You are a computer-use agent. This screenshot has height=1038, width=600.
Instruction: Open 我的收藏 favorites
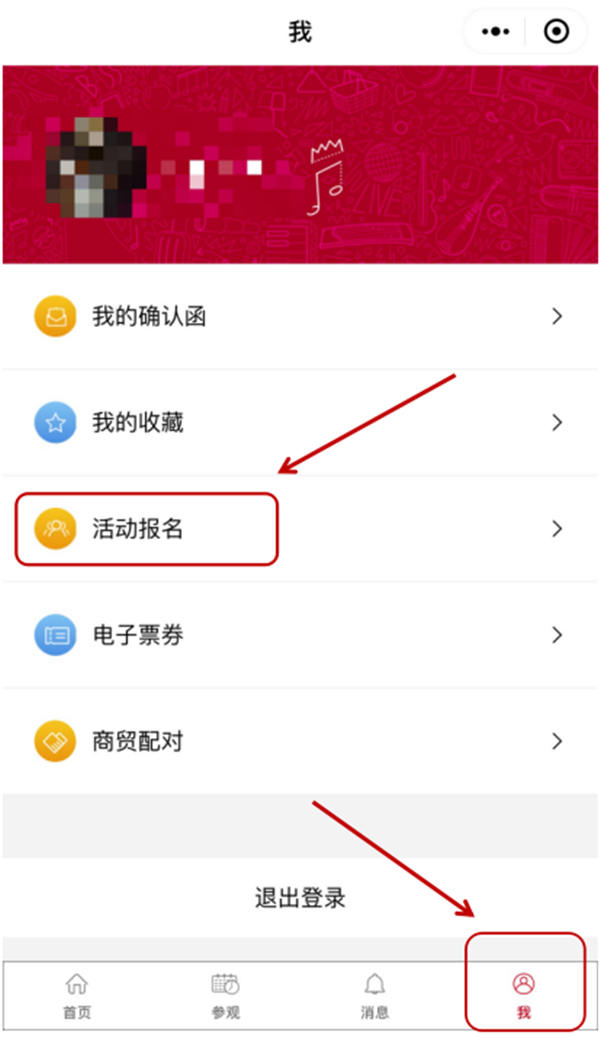click(x=300, y=423)
